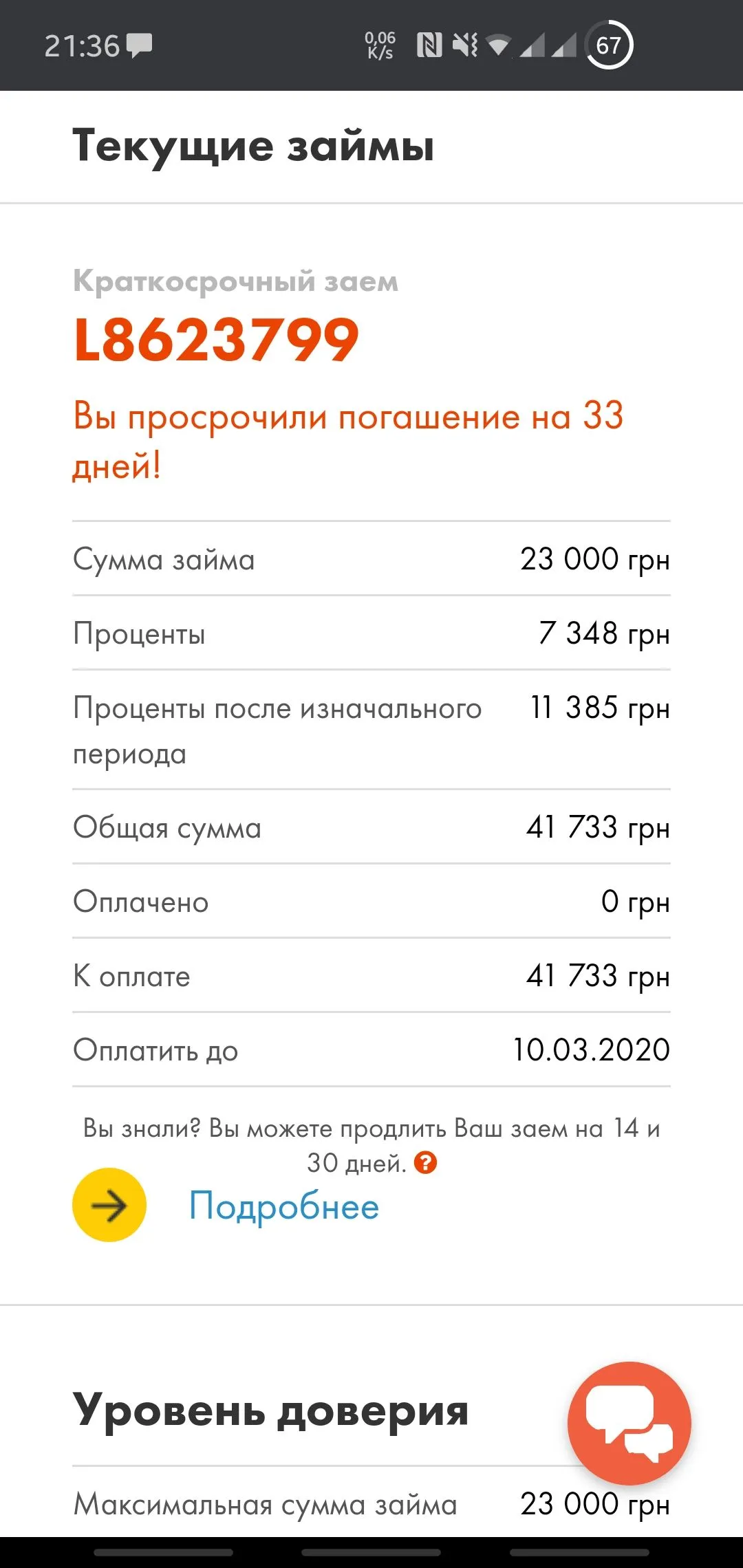The image size is (743, 1568).
Task: Tap the orange question mark help icon
Action: pos(426,1163)
